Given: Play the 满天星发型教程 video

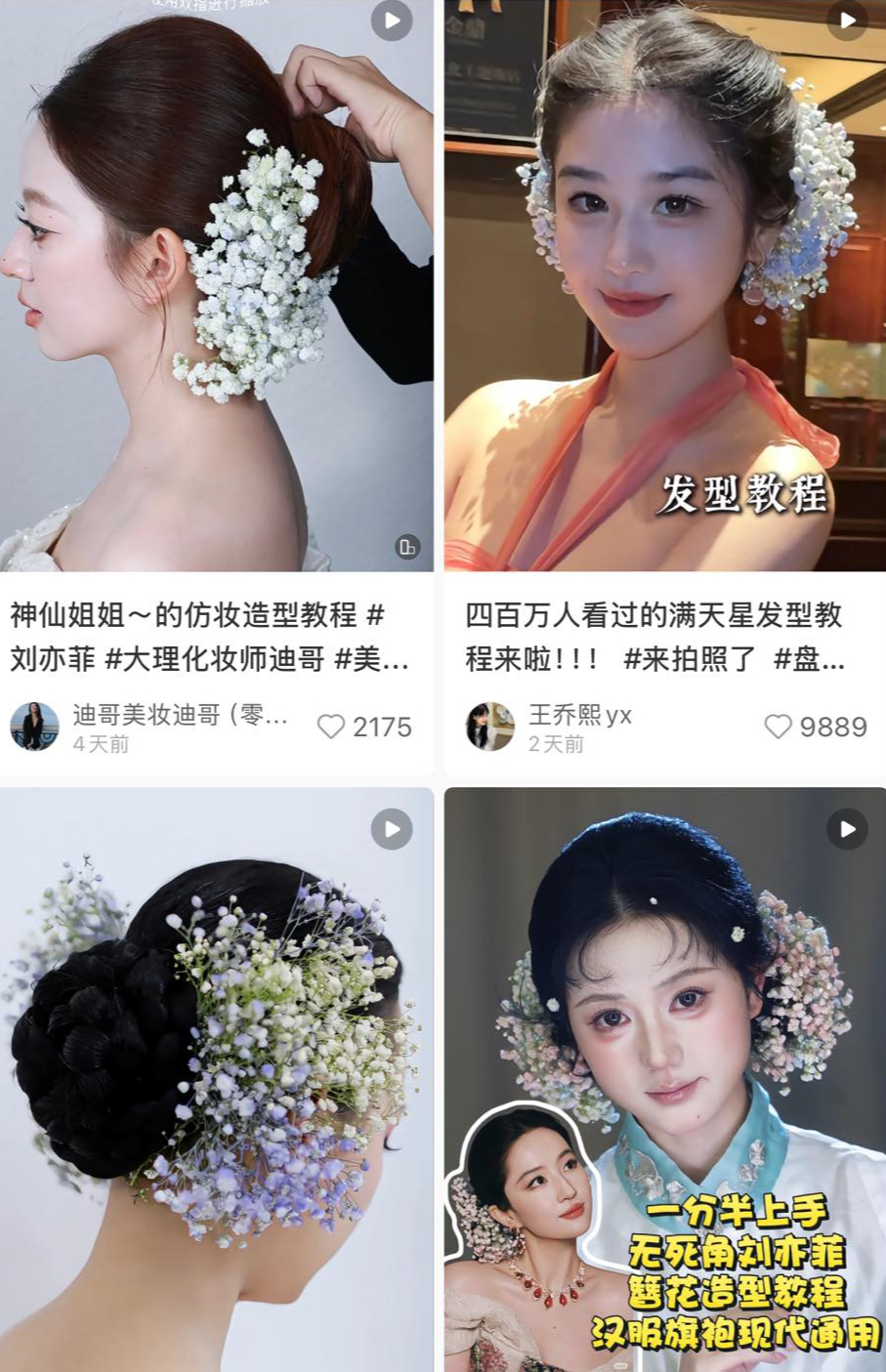Looking at the screenshot, I should pyautogui.click(x=846, y=21).
